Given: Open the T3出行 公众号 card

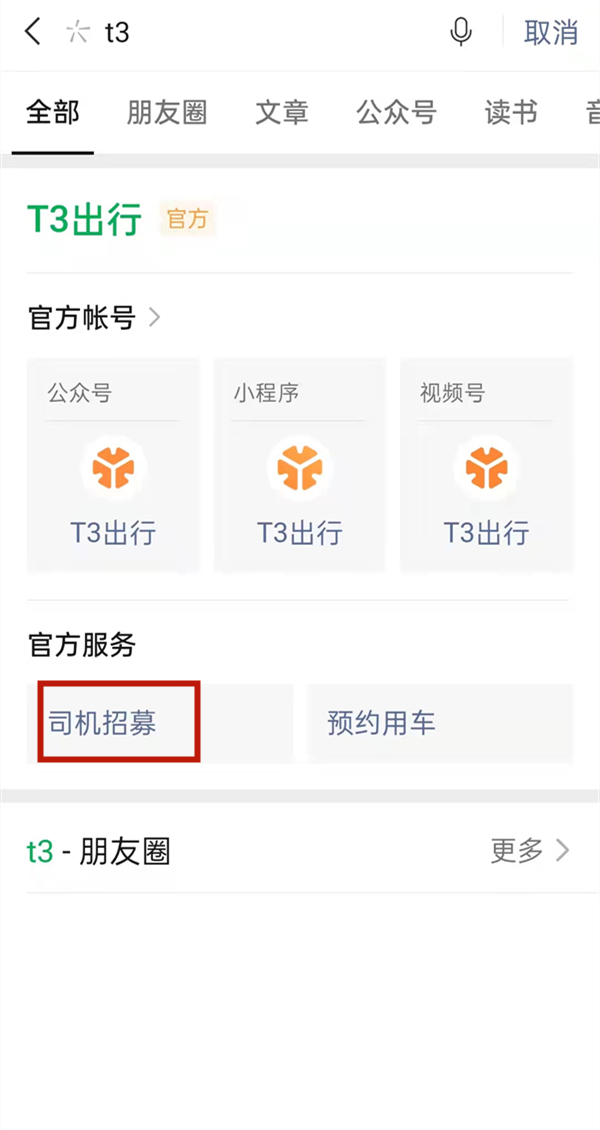Looking at the screenshot, I should click(113, 466).
